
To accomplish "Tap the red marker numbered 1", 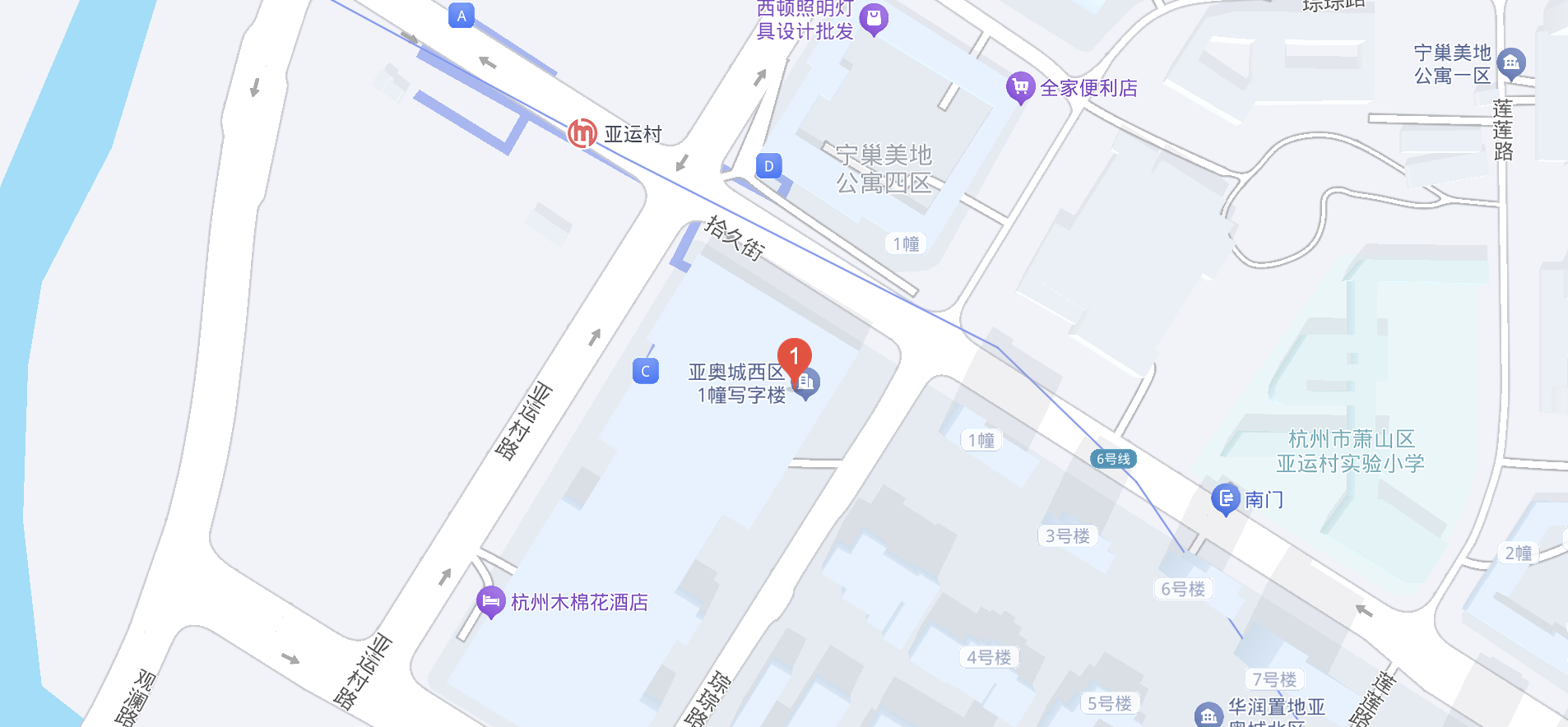I will click(795, 356).
